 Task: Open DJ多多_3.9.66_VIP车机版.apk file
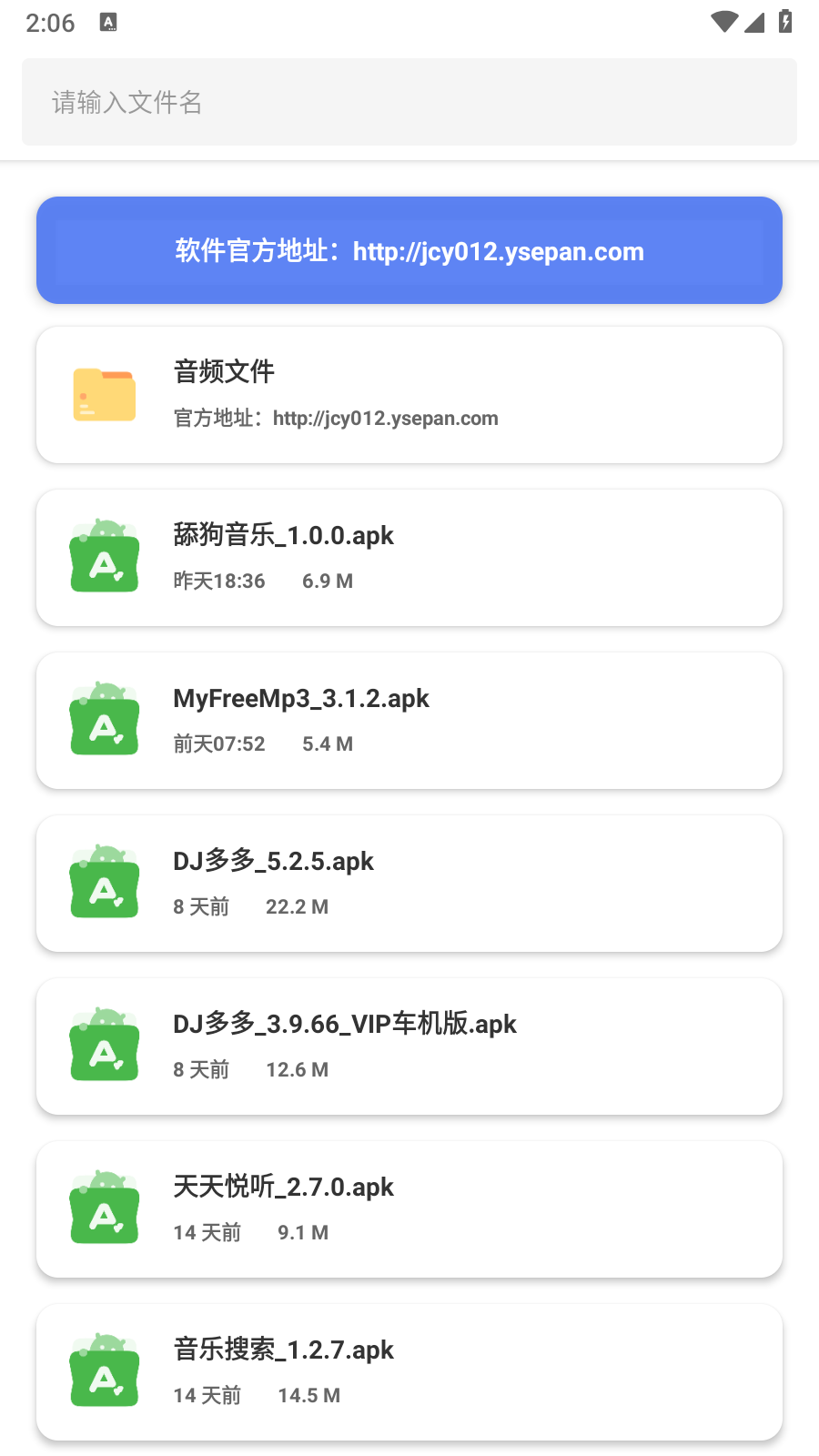click(409, 1046)
